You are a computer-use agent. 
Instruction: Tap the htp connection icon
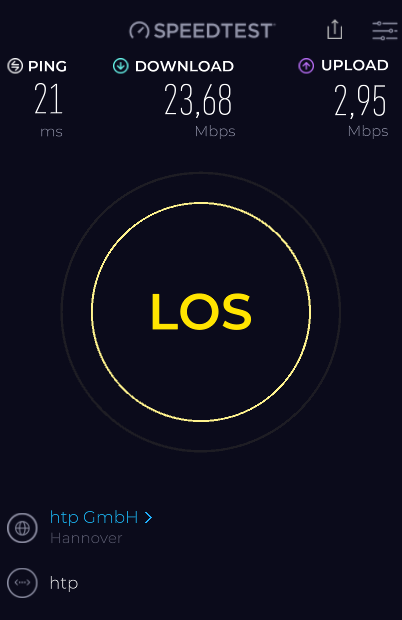pyautogui.click(x=22, y=582)
